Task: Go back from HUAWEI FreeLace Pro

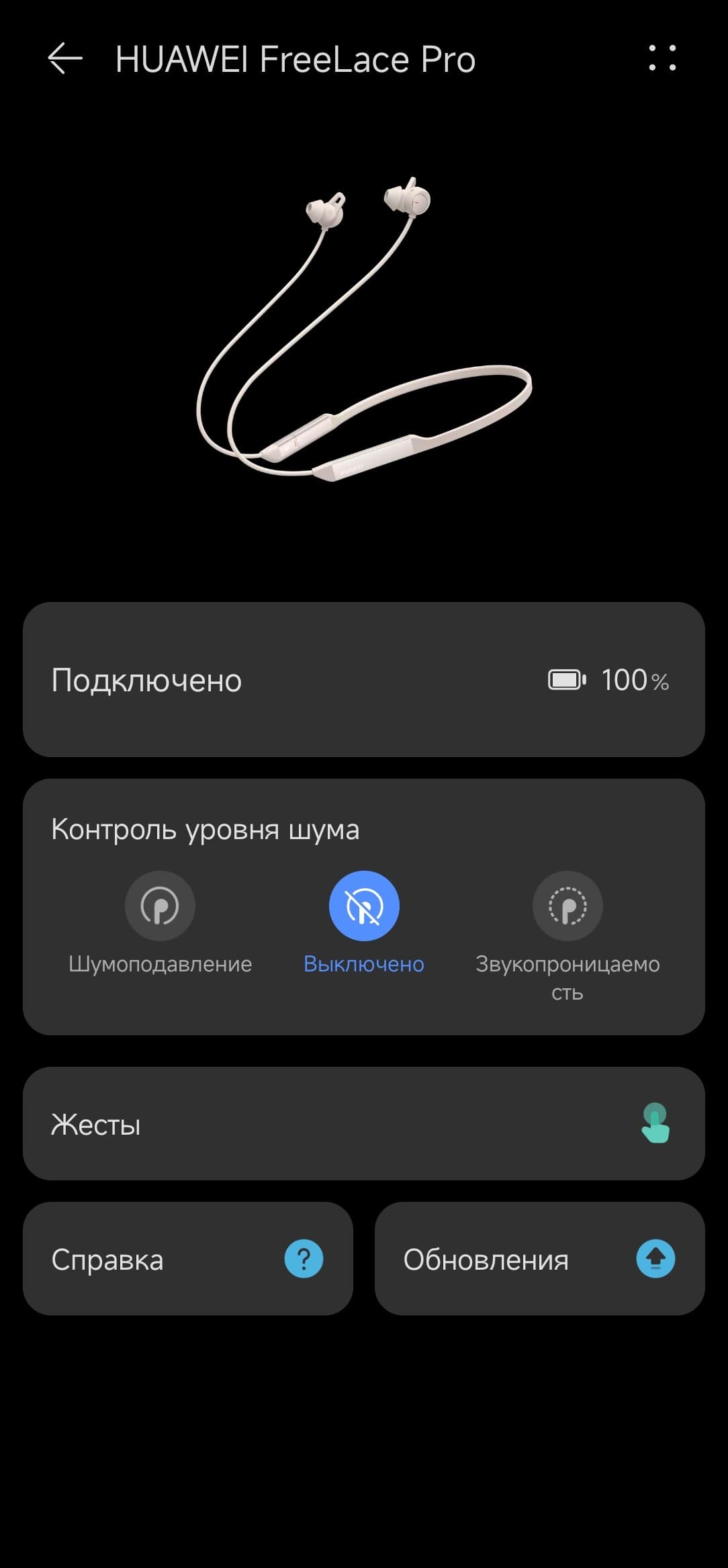Action: pos(65,58)
